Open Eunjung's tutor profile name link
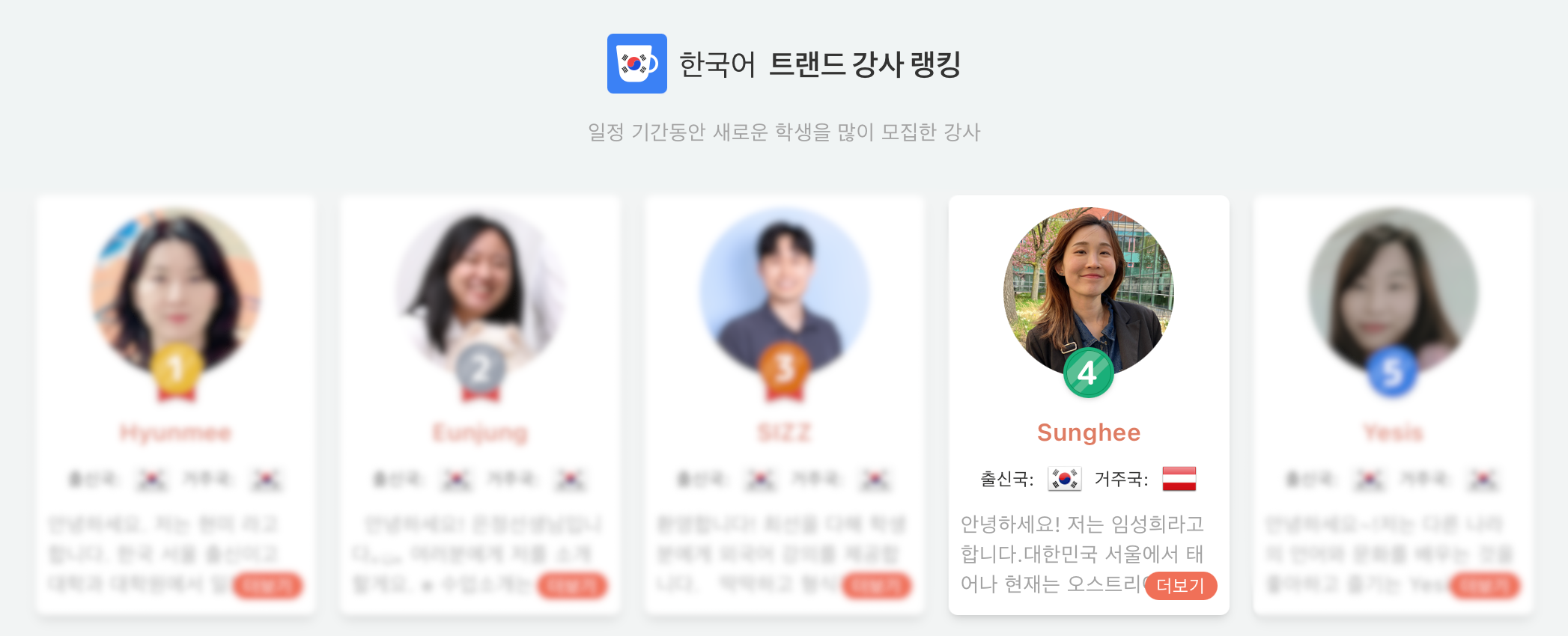Image resolution: width=1568 pixels, height=636 pixels. tap(480, 432)
